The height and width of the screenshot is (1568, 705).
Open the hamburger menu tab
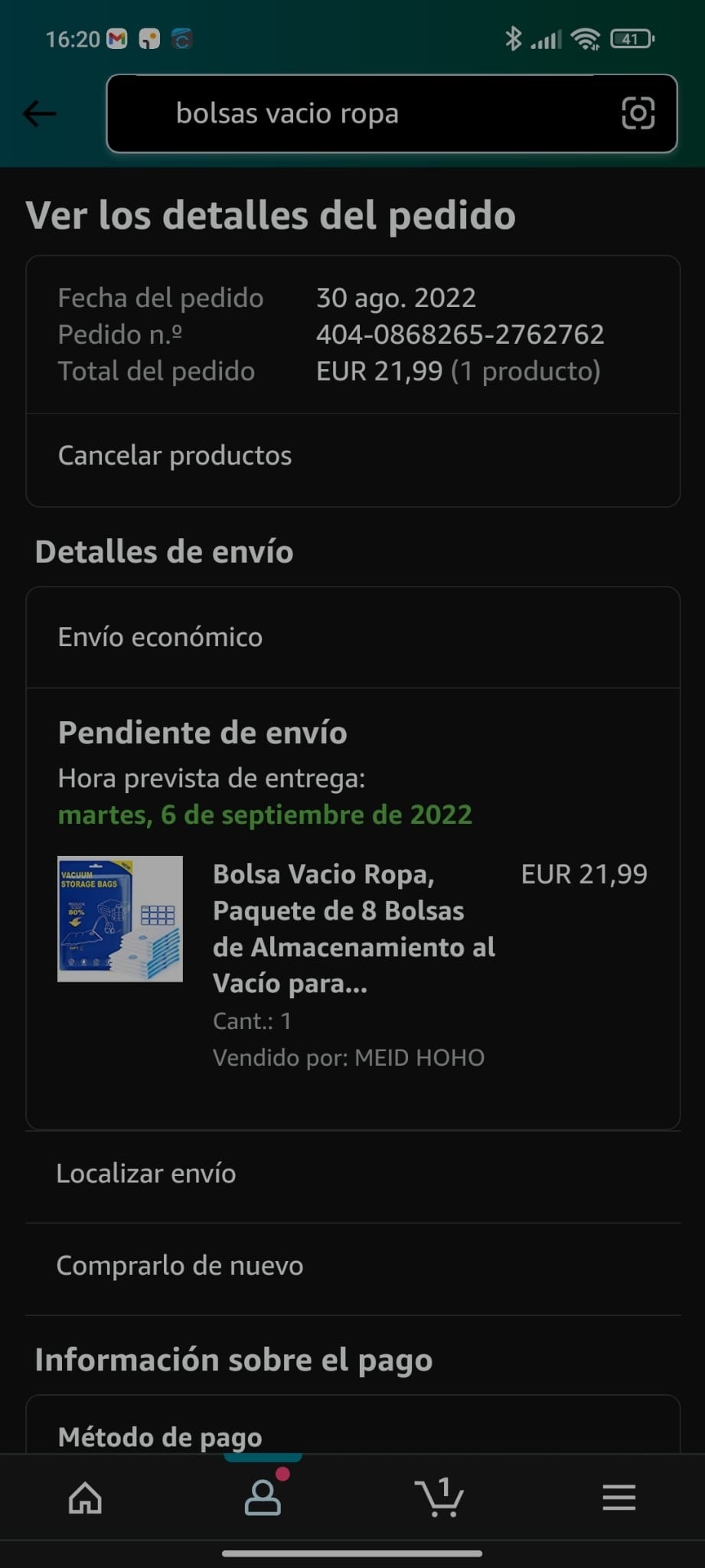[x=619, y=1498]
